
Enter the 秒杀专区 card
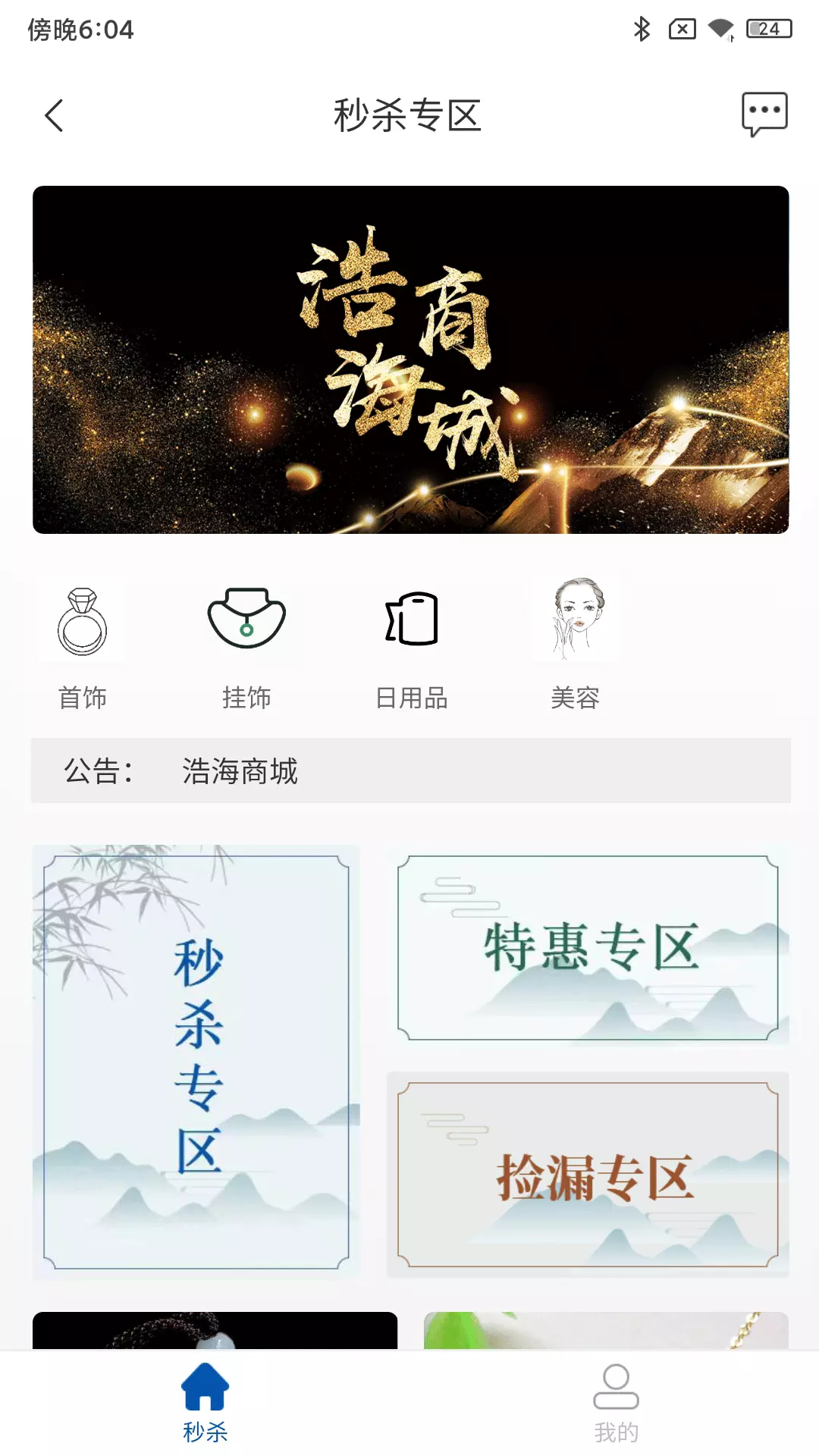[196, 1062]
